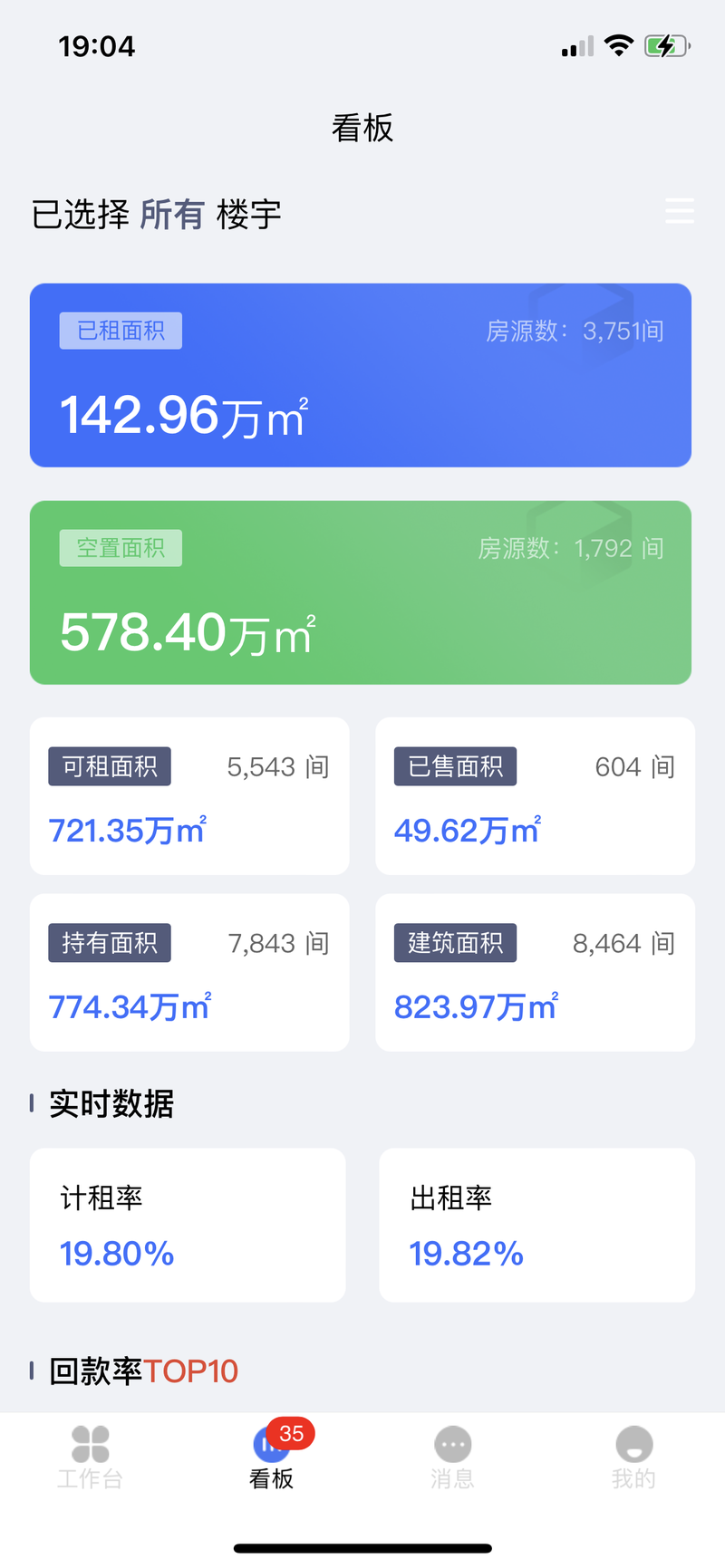The image size is (725, 1568).
Task: View 出租率 details card
Action: [x=537, y=1226]
